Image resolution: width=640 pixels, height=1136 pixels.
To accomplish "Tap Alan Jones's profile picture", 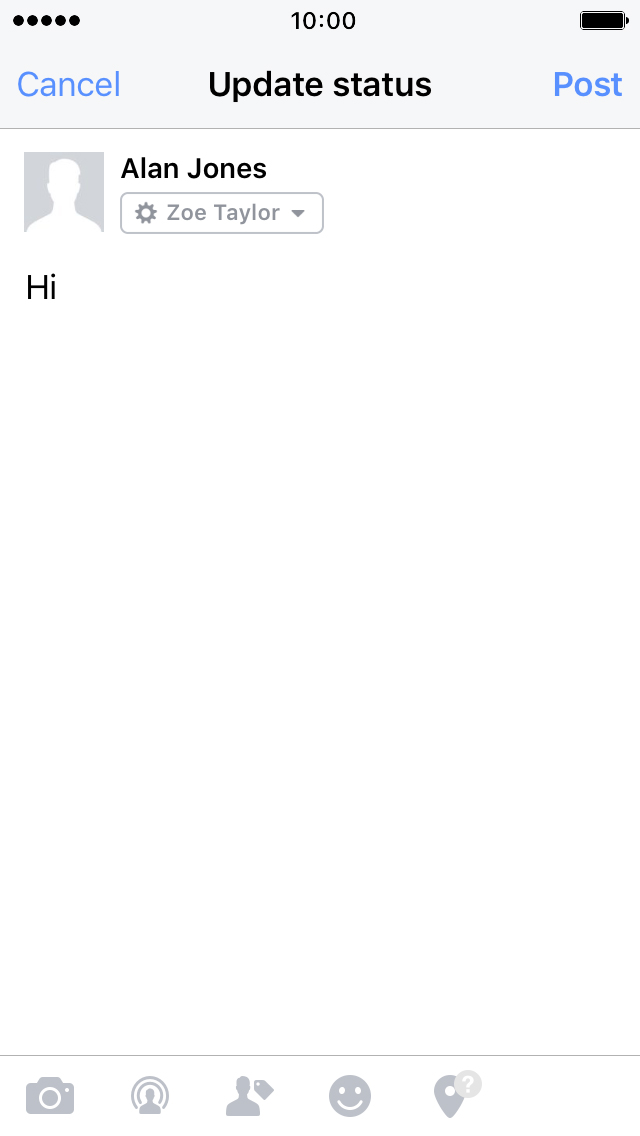I will [x=64, y=192].
